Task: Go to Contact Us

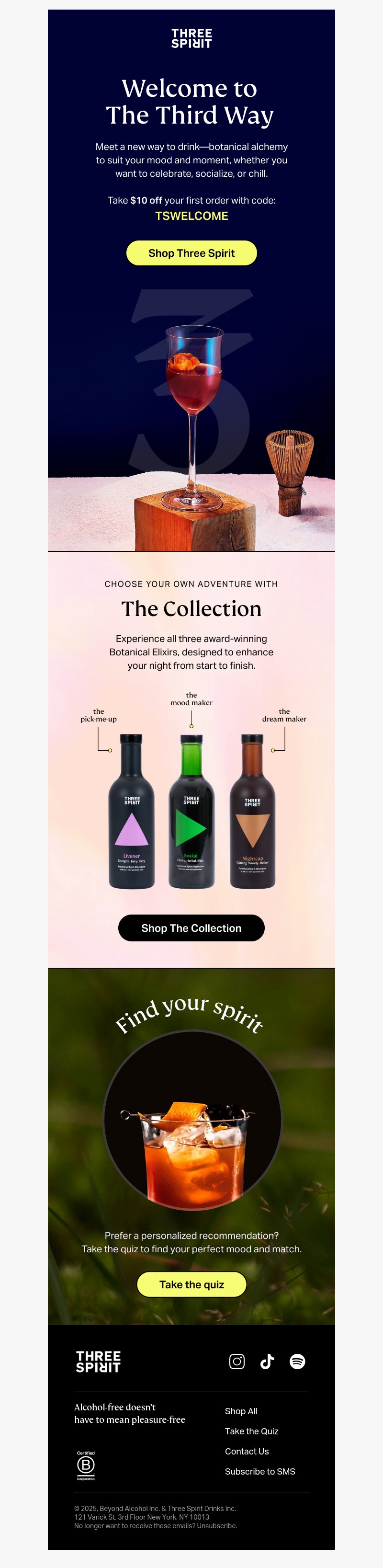Action: [x=246, y=1451]
